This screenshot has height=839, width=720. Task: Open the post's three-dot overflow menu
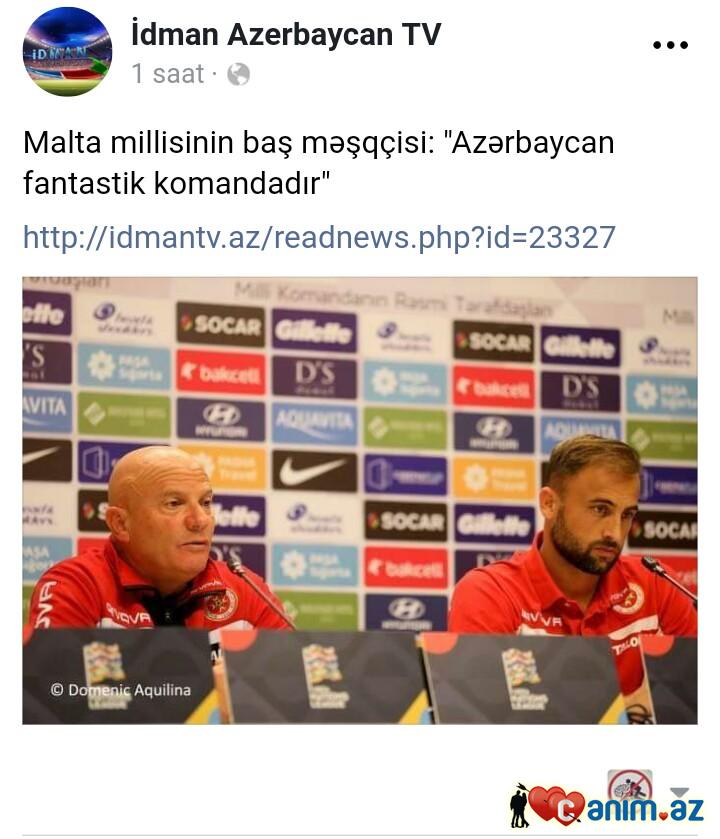tap(670, 46)
